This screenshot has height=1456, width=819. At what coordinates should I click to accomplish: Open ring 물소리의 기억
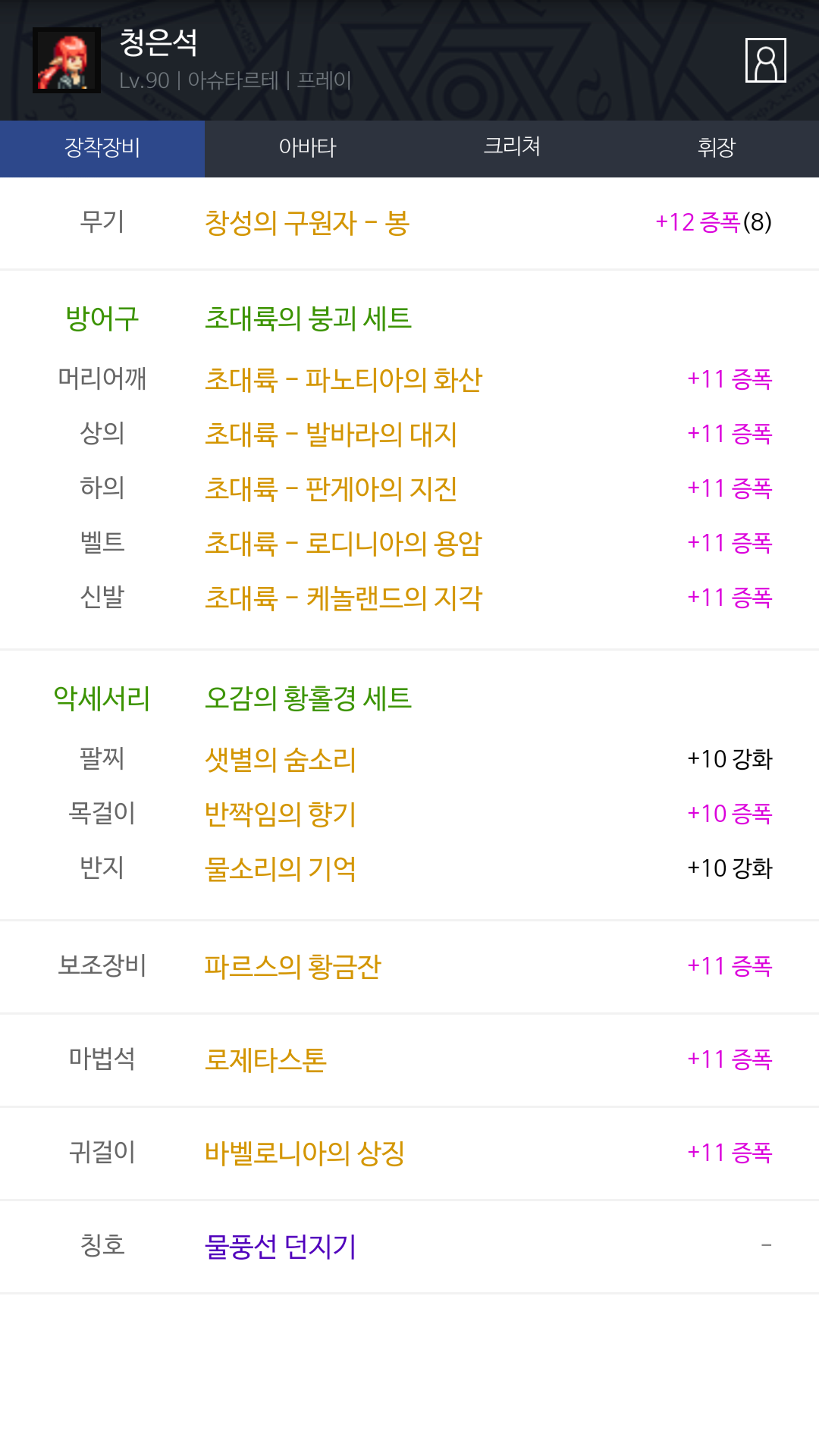click(x=281, y=868)
